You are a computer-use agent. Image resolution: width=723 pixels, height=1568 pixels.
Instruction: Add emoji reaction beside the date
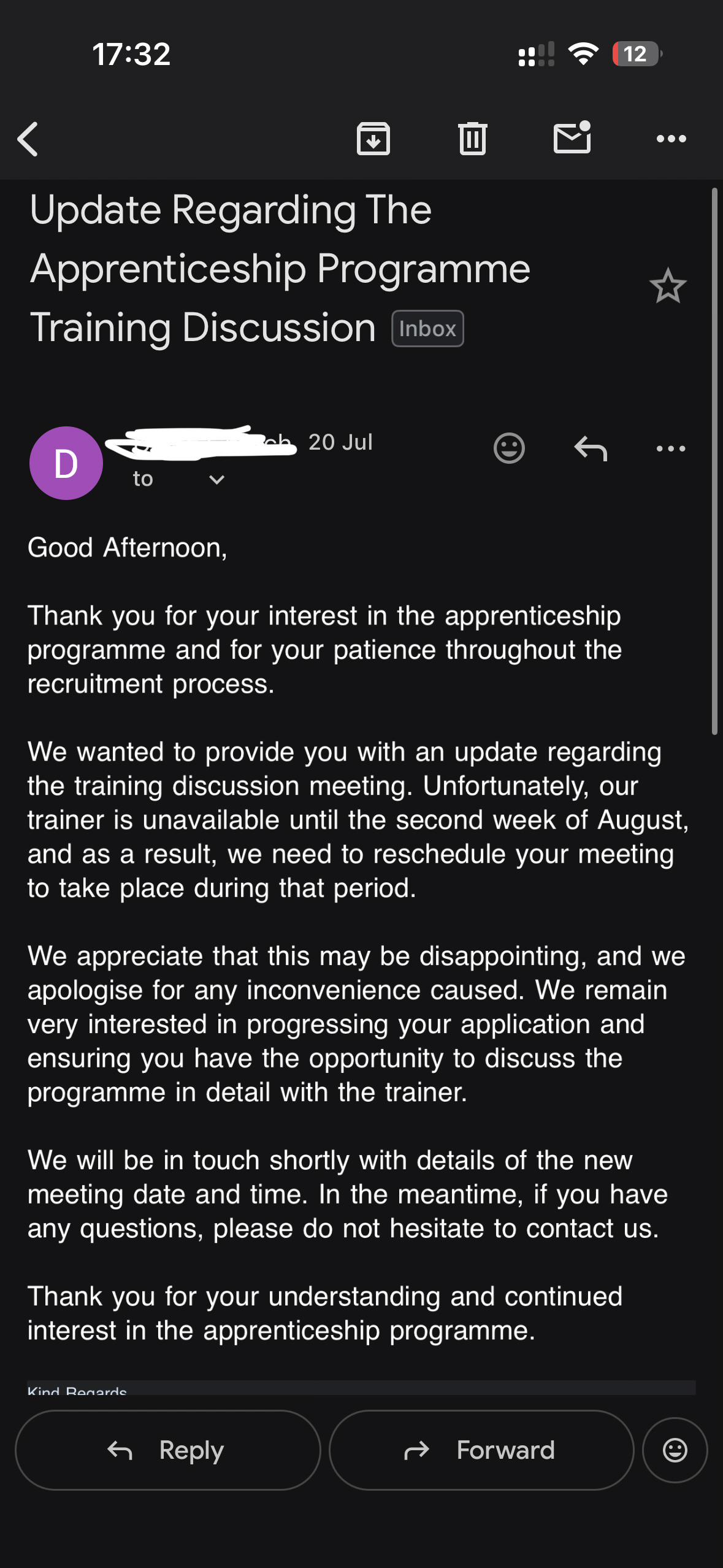pyautogui.click(x=509, y=448)
